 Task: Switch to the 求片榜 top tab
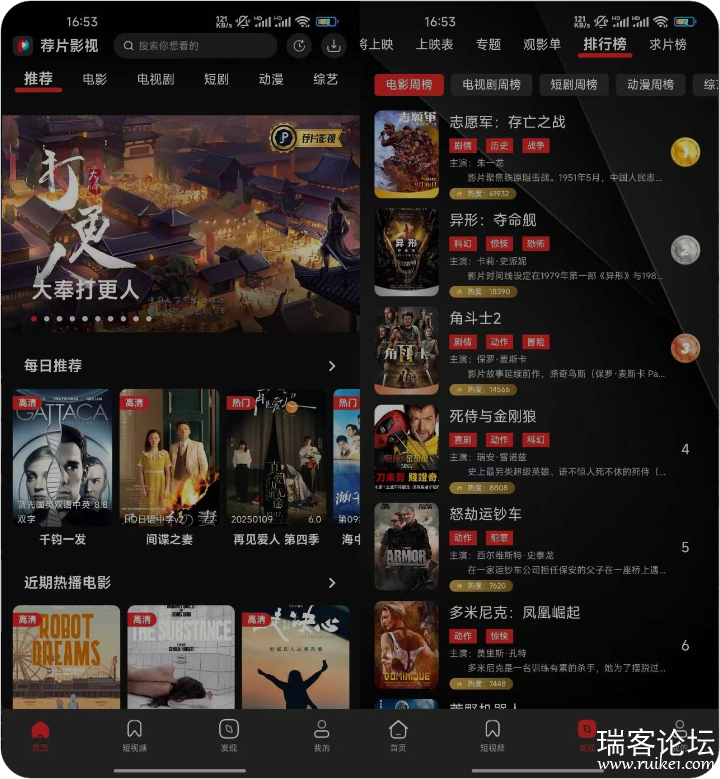tap(668, 44)
